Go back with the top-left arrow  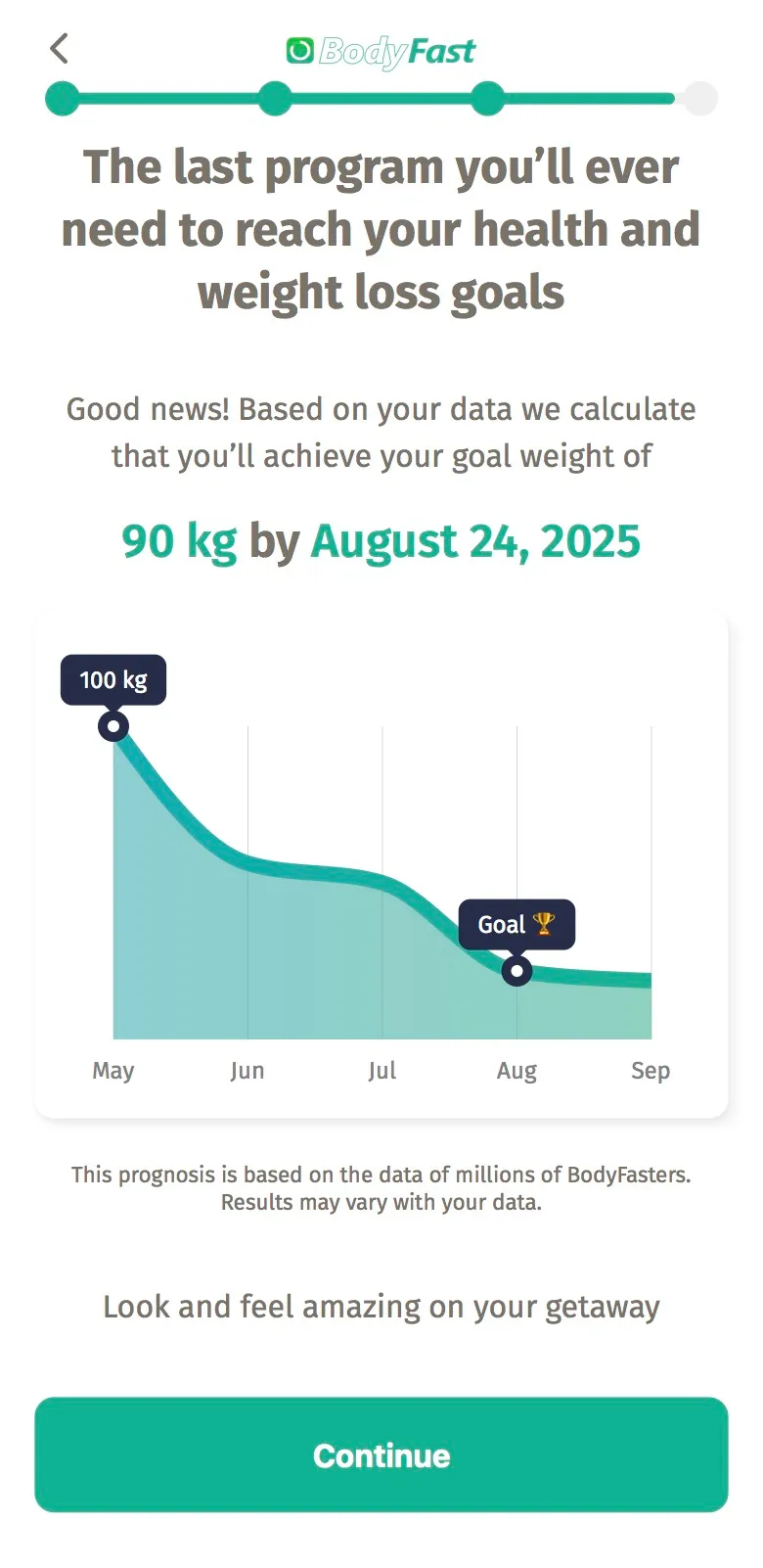pos(60,48)
